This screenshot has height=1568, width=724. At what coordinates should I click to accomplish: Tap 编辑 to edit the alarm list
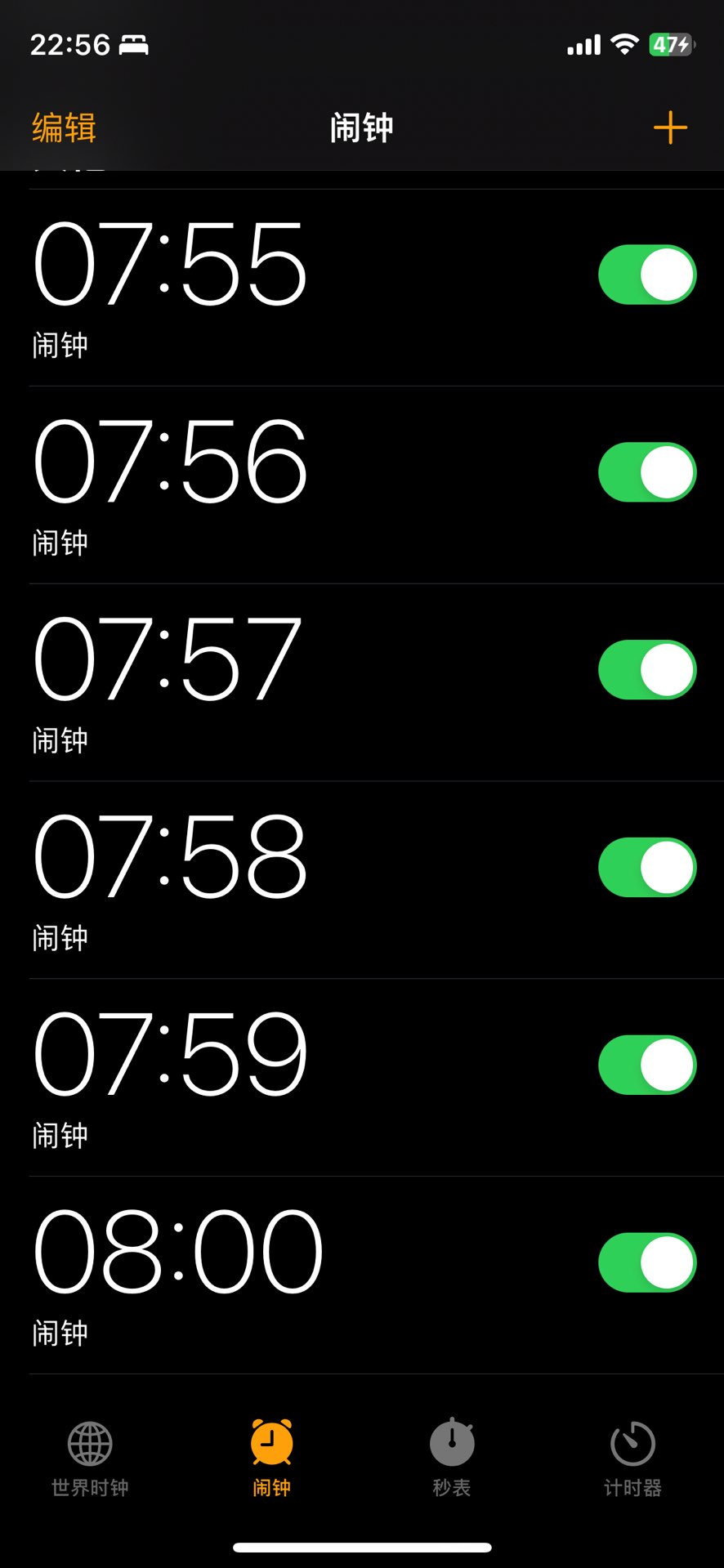pyautogui.click(x=65, y=128)
